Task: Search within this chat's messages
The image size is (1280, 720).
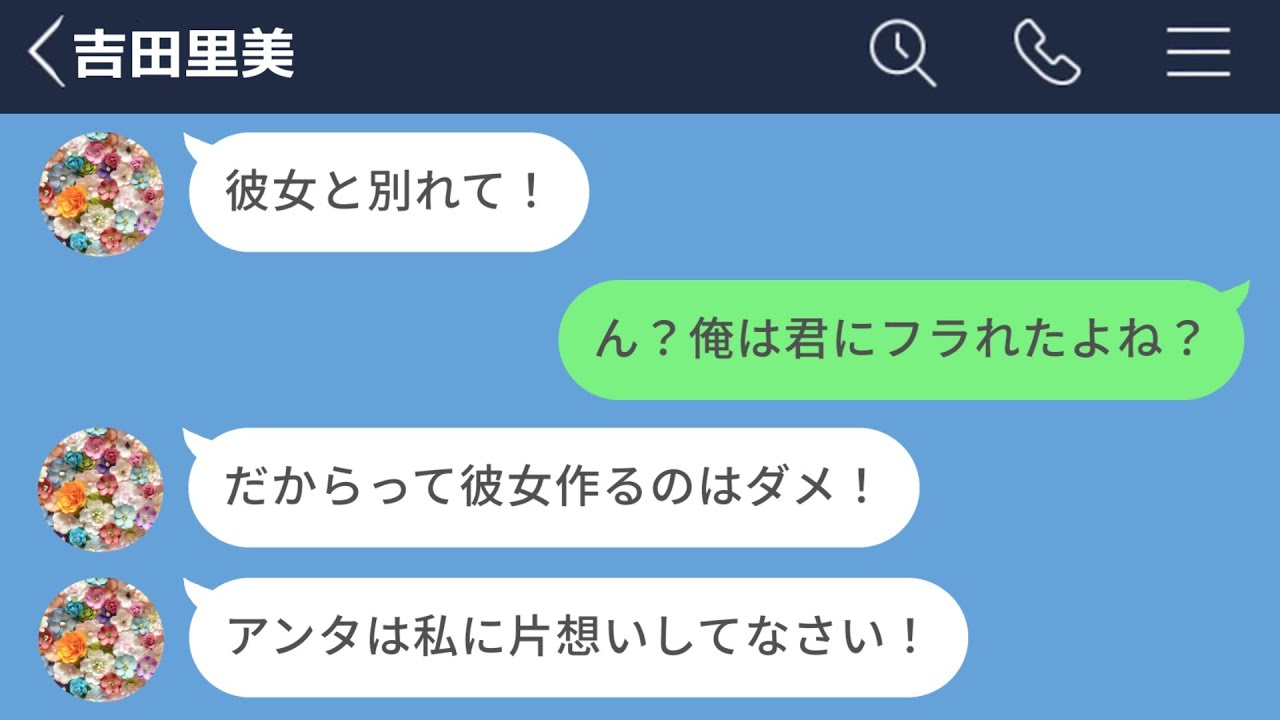Action: click(x=902, y=53)
